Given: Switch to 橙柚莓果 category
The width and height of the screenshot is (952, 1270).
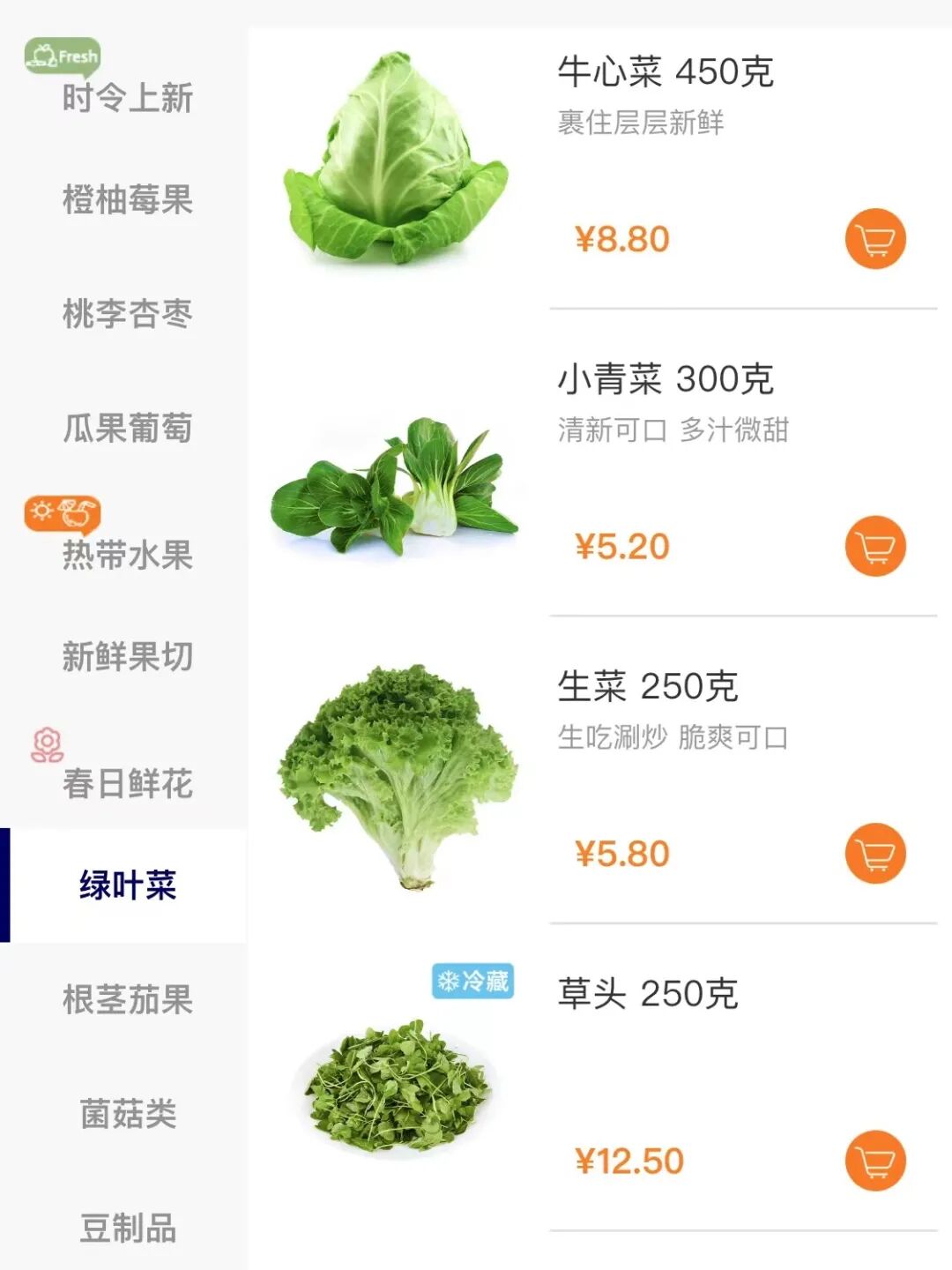Looking at the screenshot, I should (127, 199).
